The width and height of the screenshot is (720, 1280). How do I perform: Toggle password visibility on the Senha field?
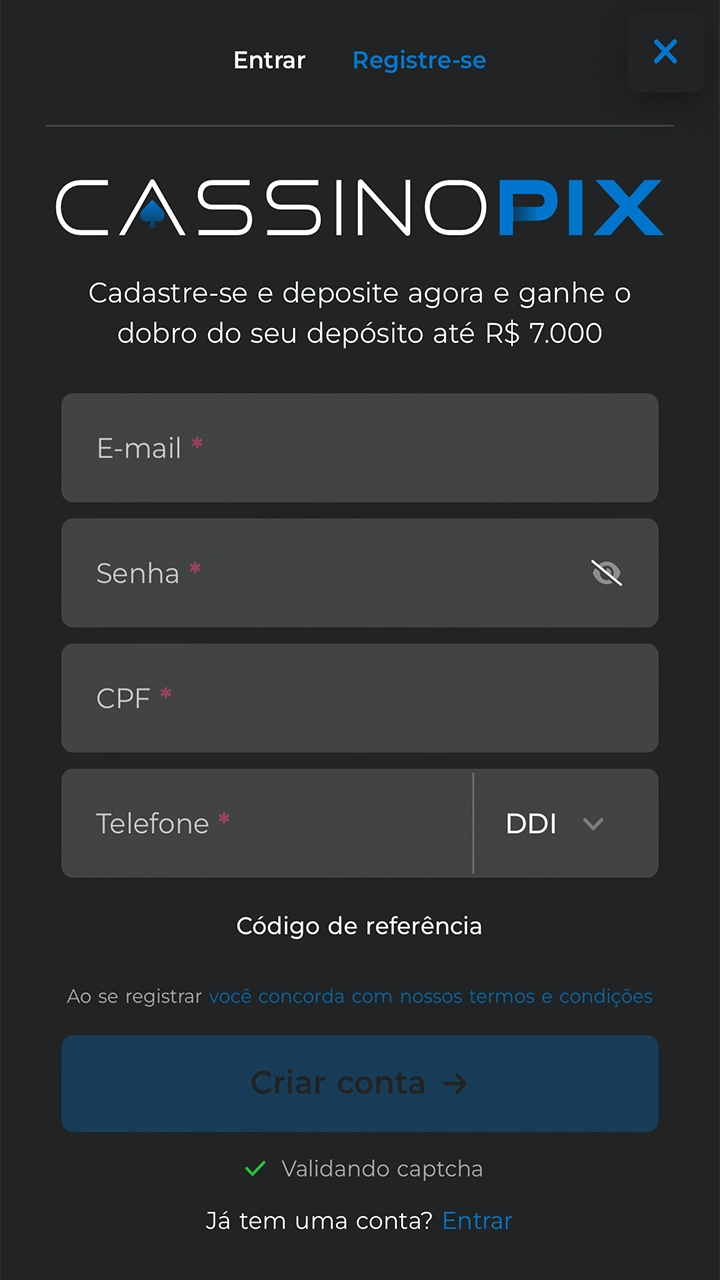607,572
